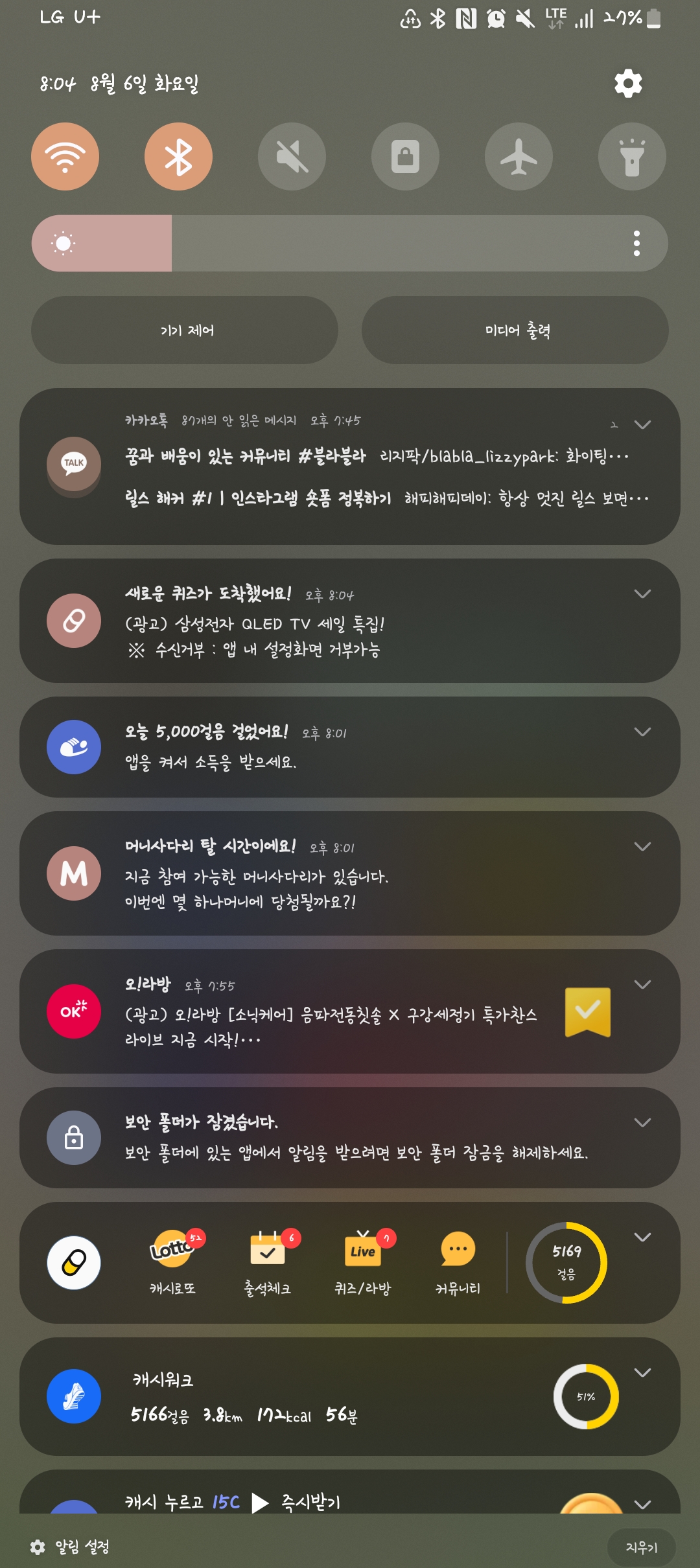Image resolution: width=700 pixels, height=1568 pixels.
Task: Expand the 카카오톡 notification
Action: 642,424
